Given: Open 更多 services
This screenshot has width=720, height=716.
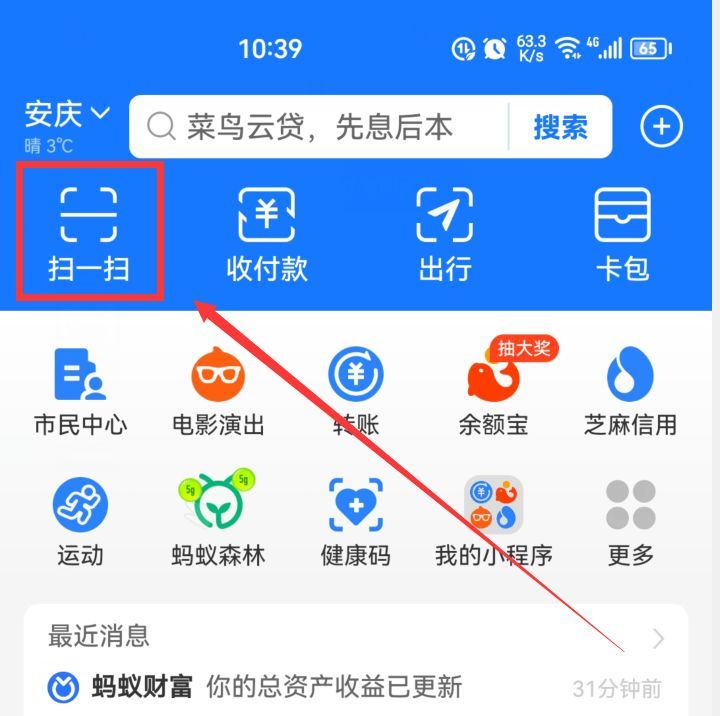Looking at the screenshot, I should (630, 520).
